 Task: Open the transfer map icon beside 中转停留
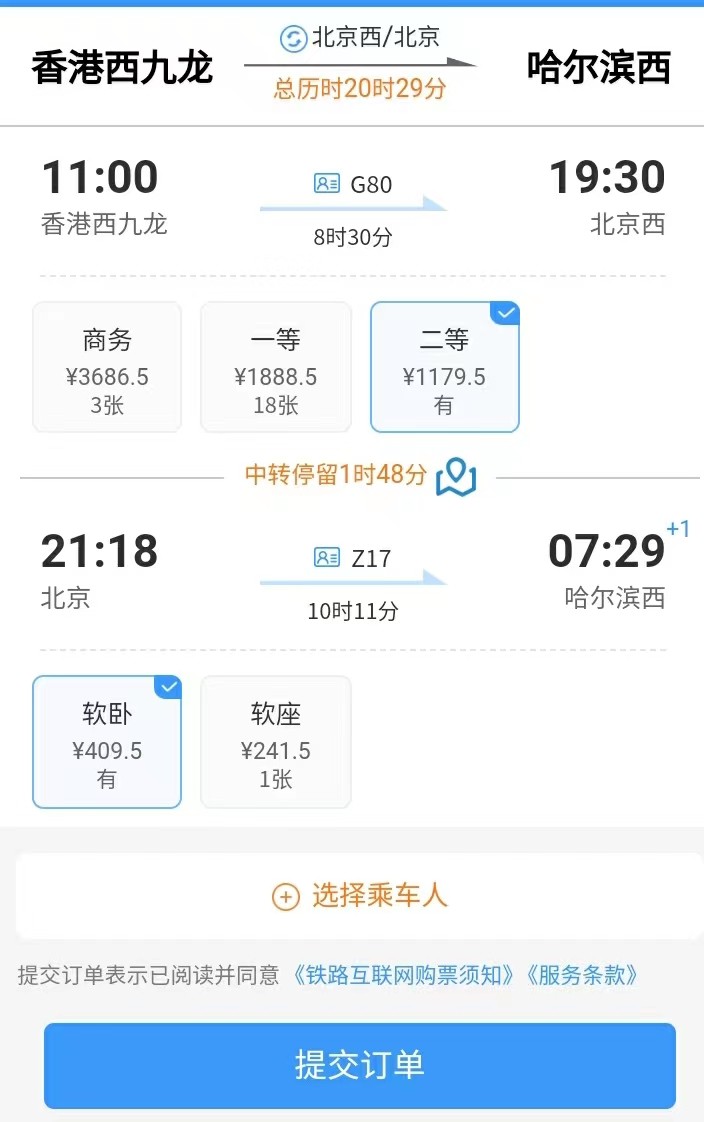tap(456, 475)
